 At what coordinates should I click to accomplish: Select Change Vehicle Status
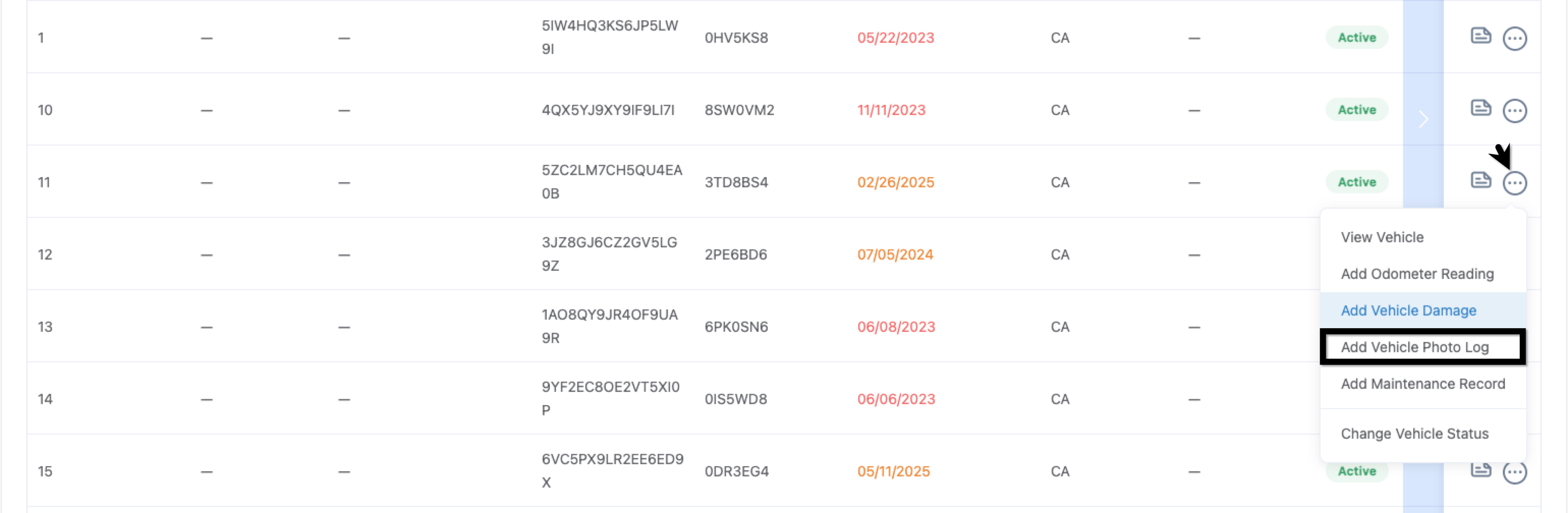point(1414,433)
